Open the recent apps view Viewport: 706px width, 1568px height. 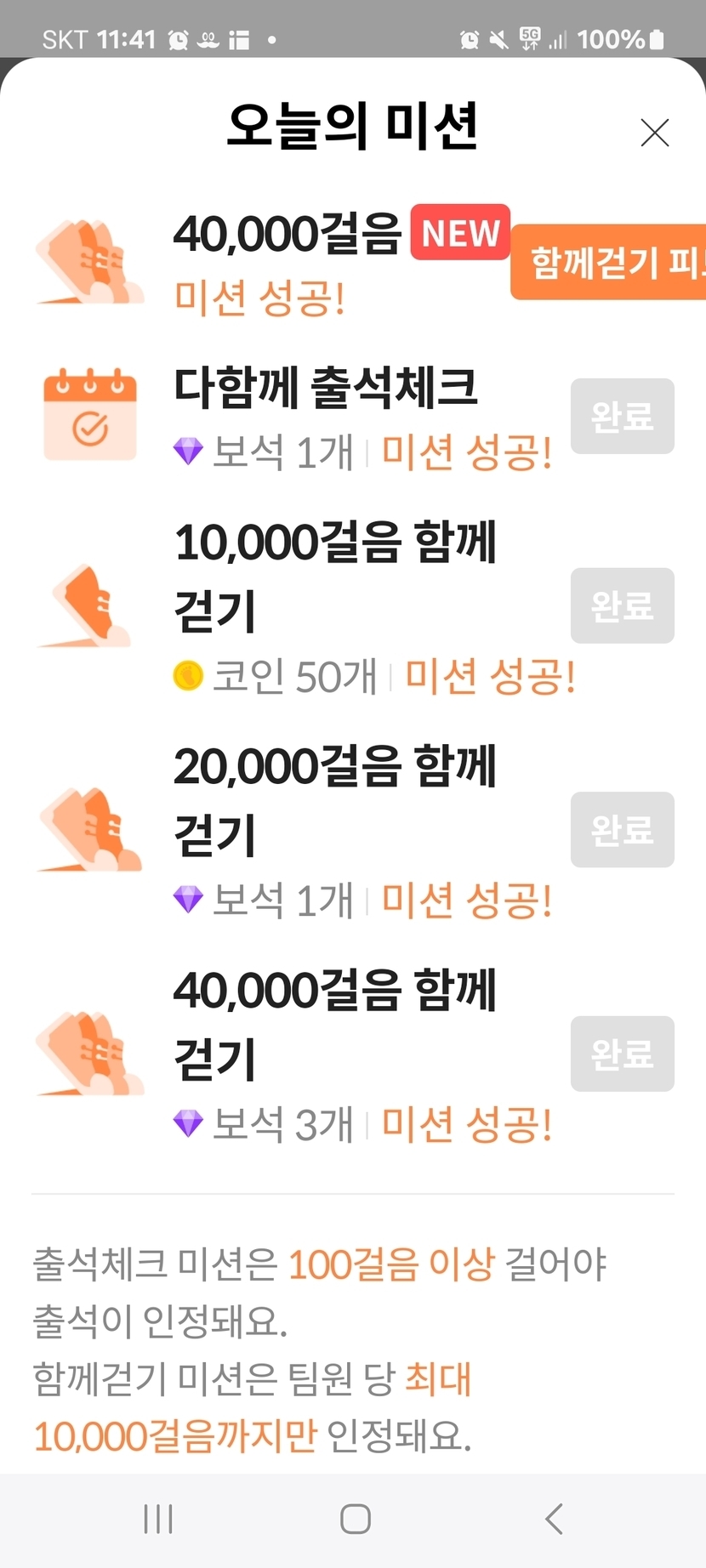[x=158, y=1518]
